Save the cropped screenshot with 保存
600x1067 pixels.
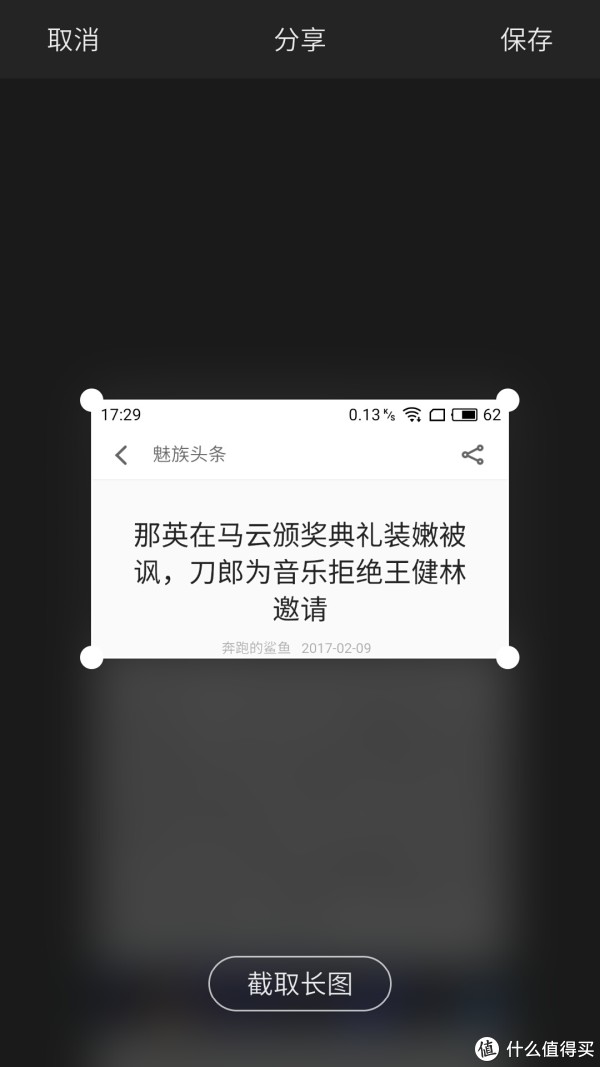point(527,39)
